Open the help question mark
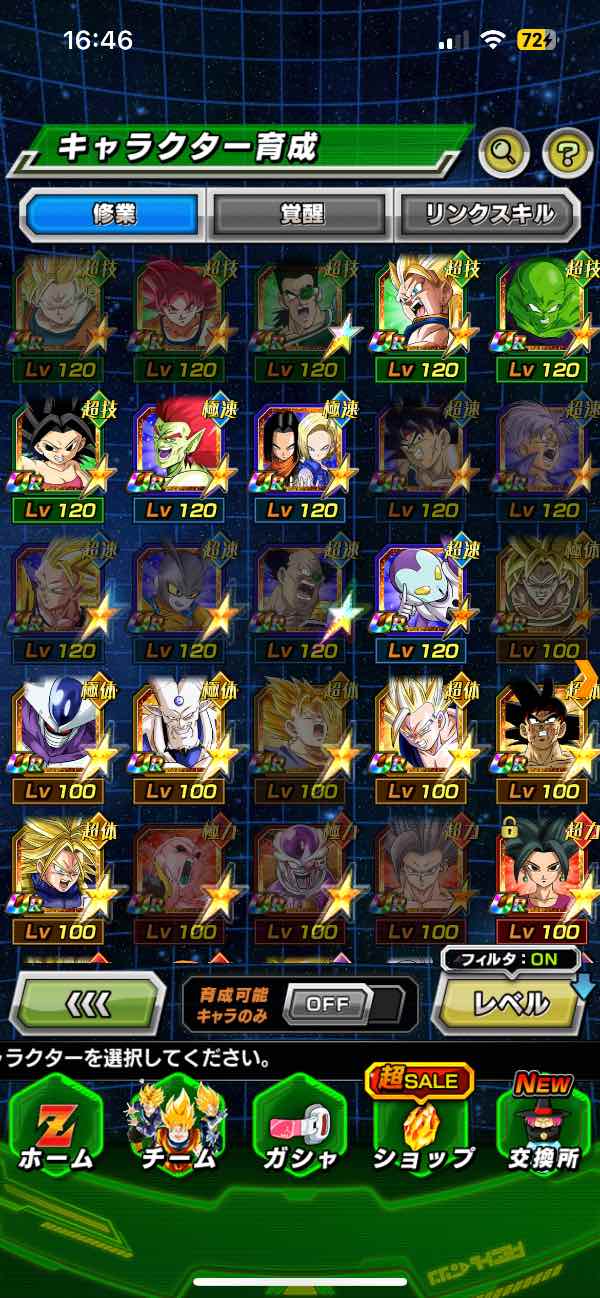This screenshot has width=600, height=1298. (x=567, y=152)
